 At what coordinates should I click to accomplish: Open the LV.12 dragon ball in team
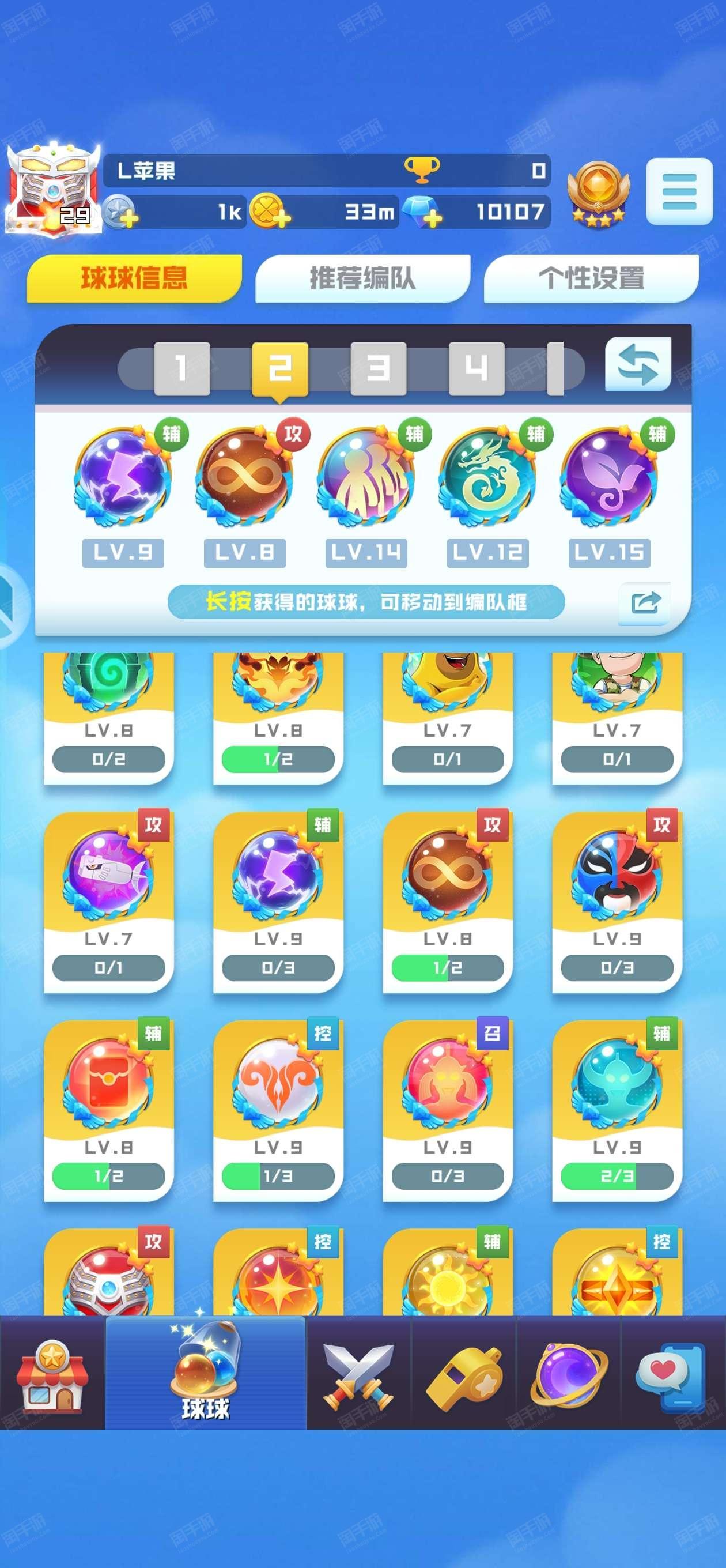point(488,477)
